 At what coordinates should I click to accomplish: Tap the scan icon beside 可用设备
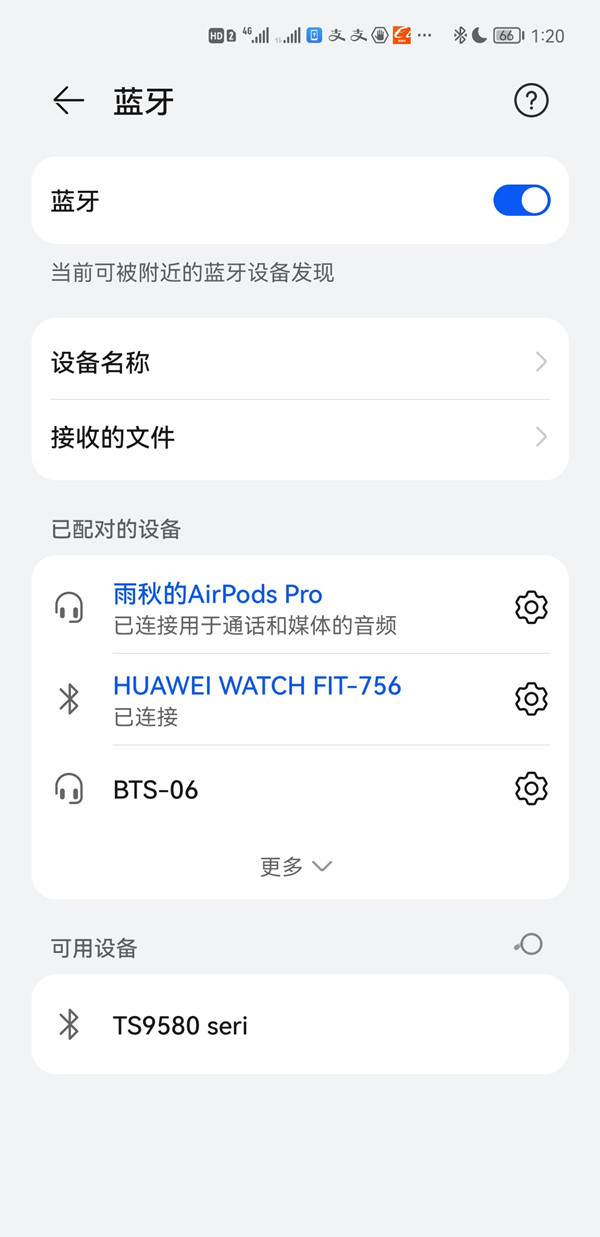pos(529,944)
